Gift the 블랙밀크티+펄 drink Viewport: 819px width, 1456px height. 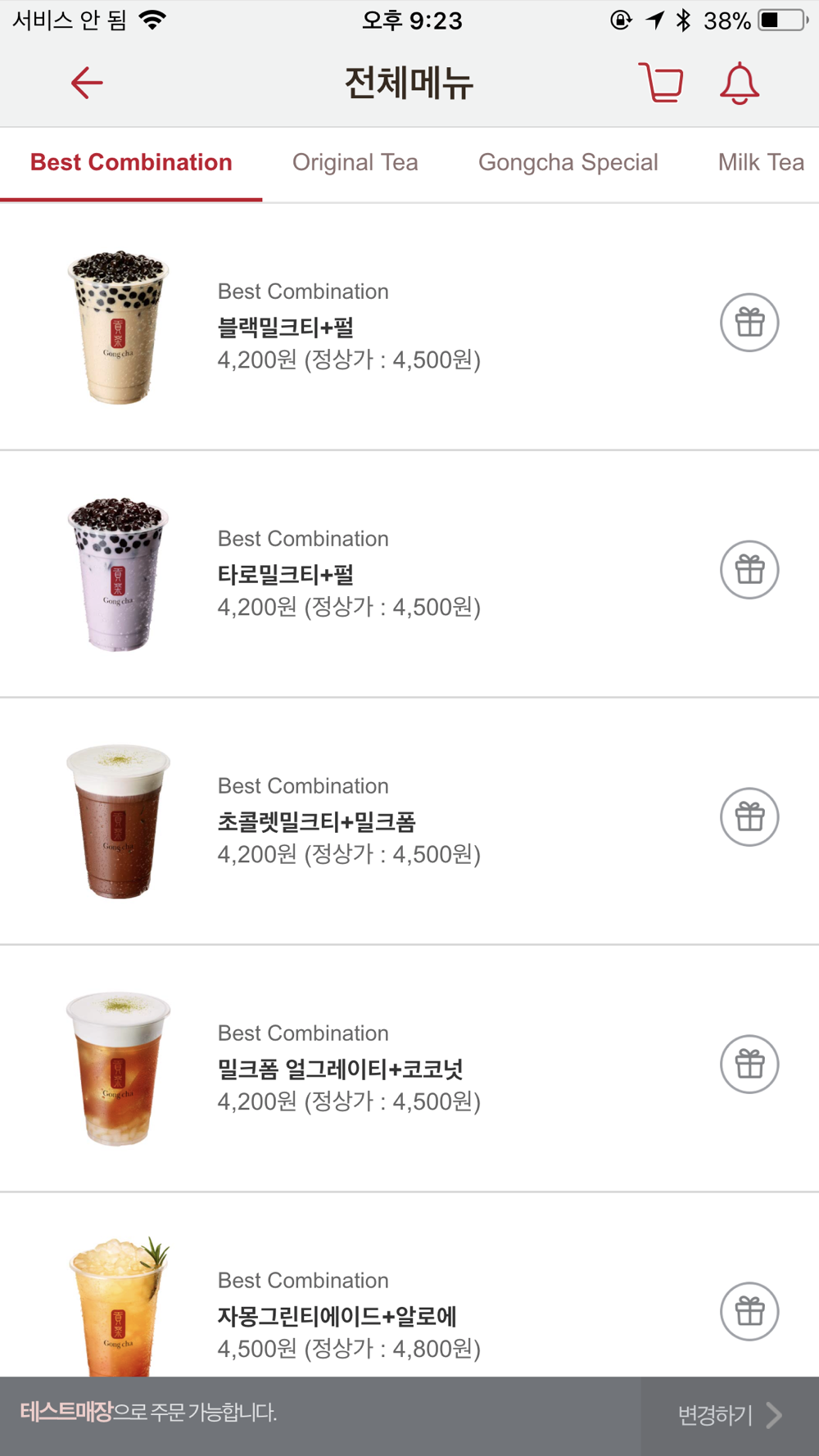[x=749, y=323]
